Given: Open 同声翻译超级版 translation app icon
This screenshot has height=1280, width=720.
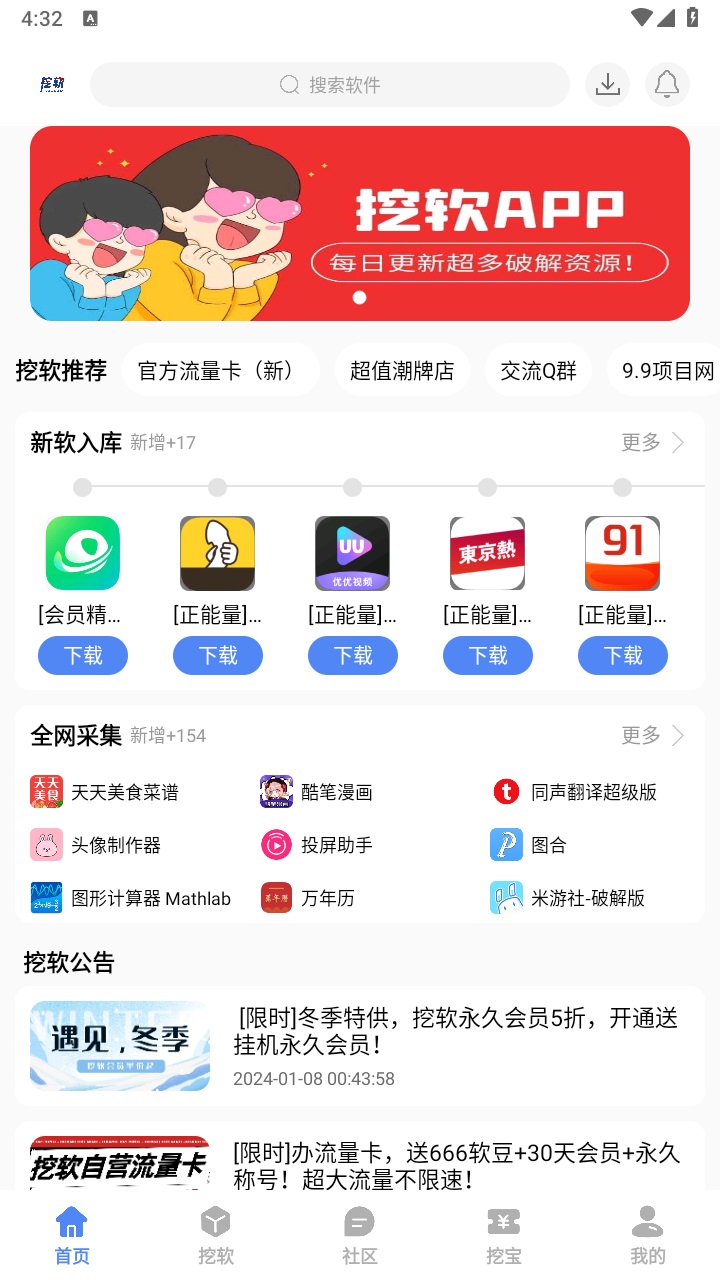Looking at the screenshot, I should pyautogui.click(x=507, y=792).
